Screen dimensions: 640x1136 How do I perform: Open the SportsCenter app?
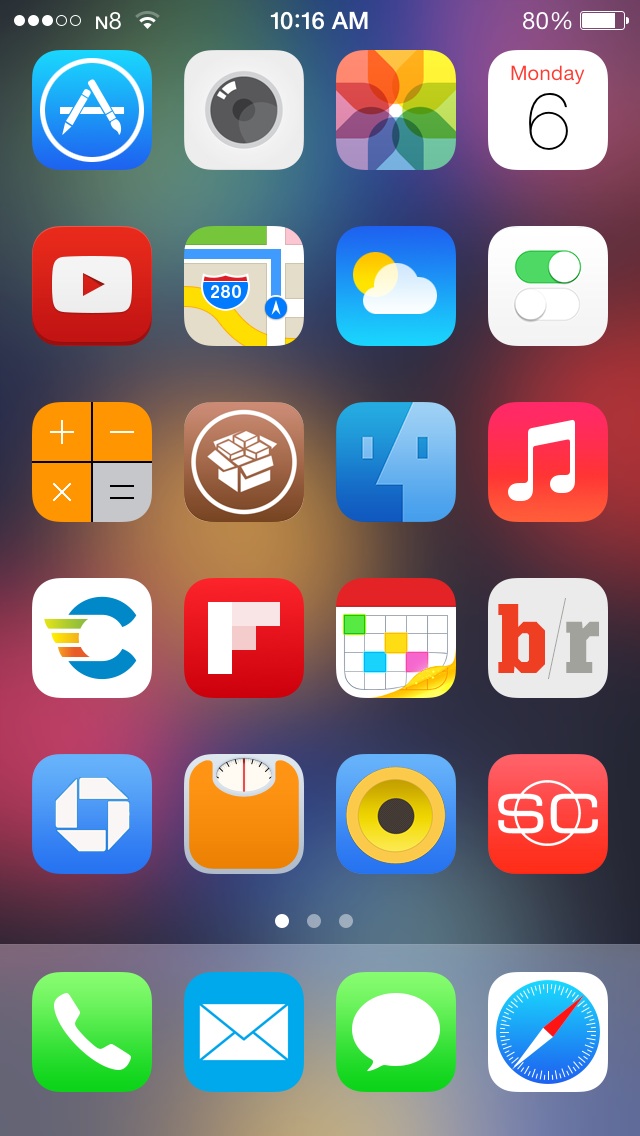548,814
